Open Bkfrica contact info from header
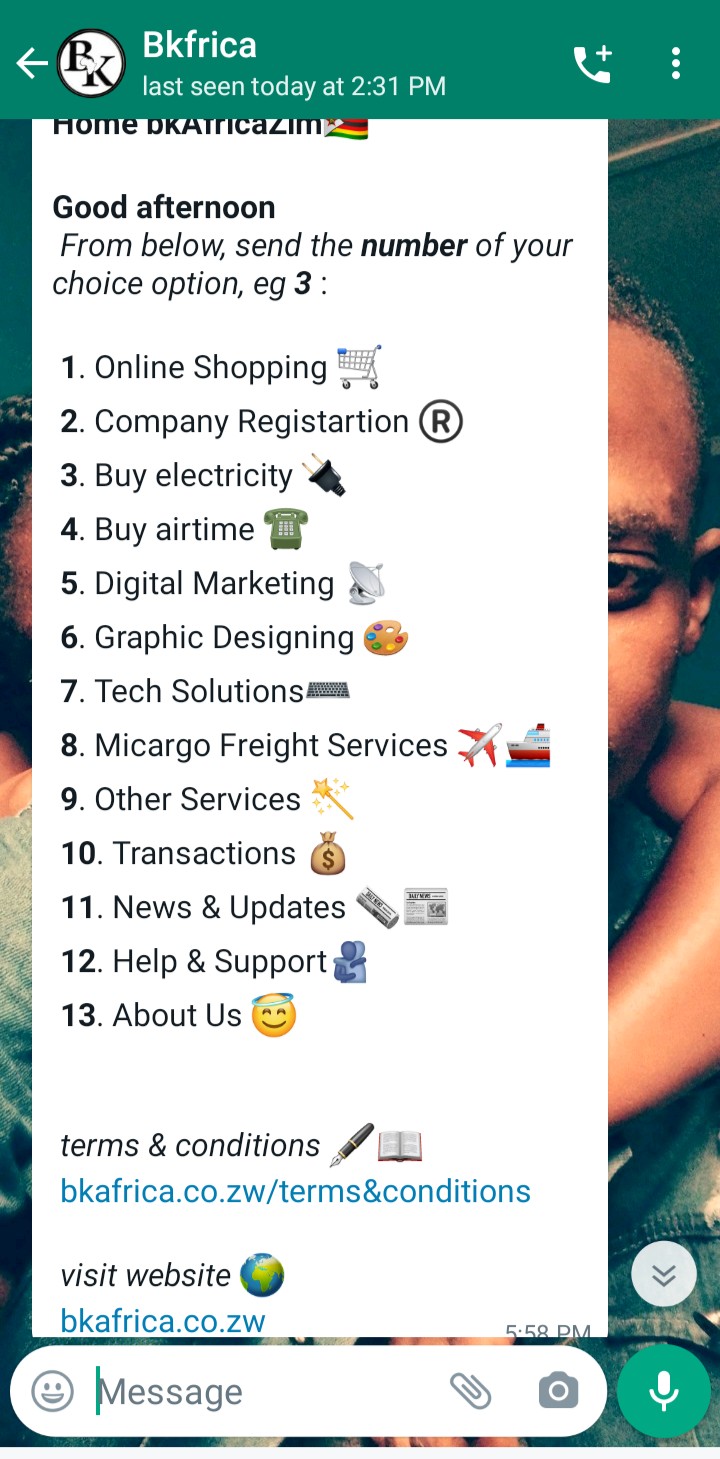This screenshot has width=720, height=1459. pyautogui.click(x=294, y=63)
